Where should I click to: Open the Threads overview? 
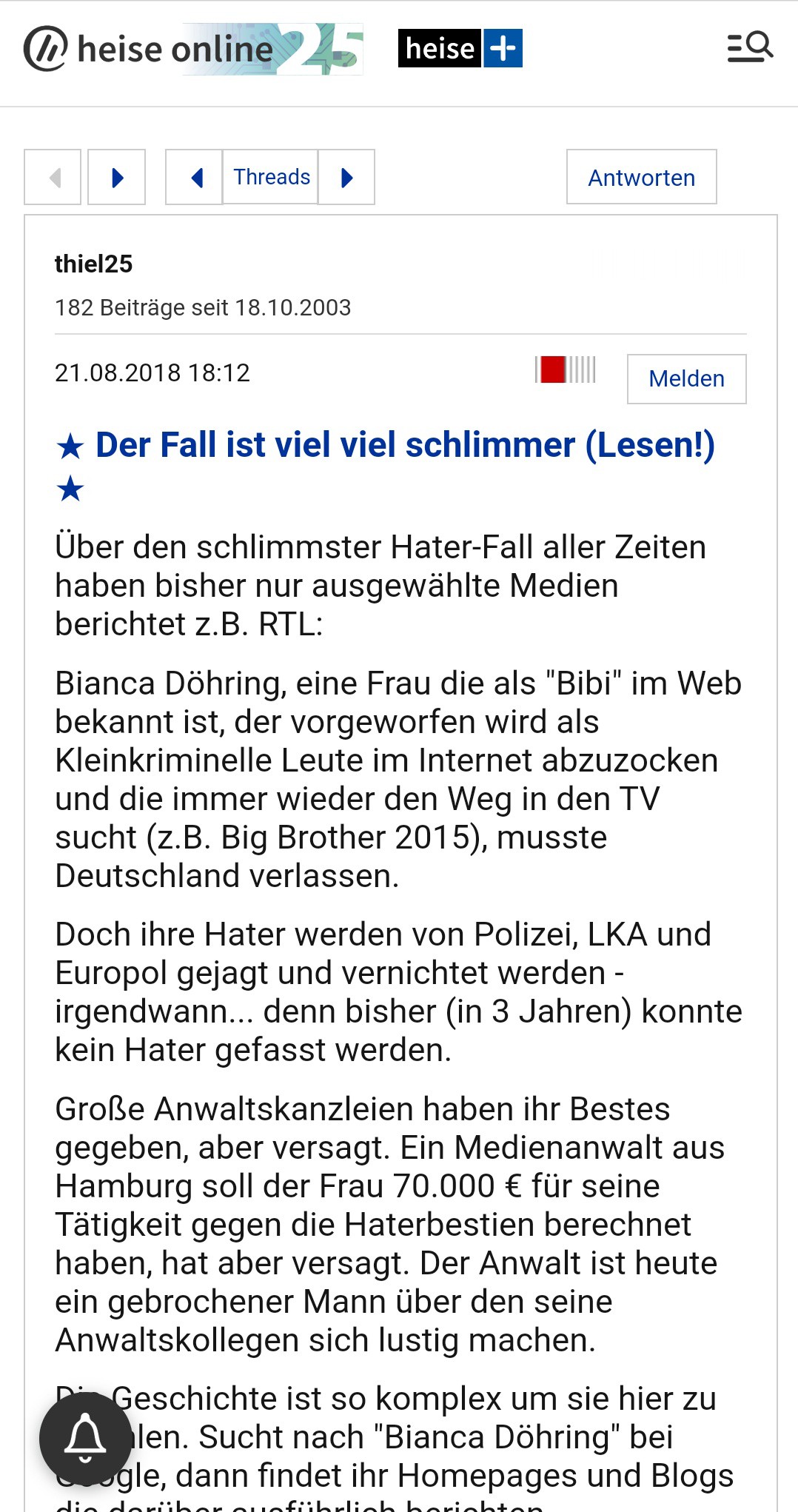click(x=271, y=177)
